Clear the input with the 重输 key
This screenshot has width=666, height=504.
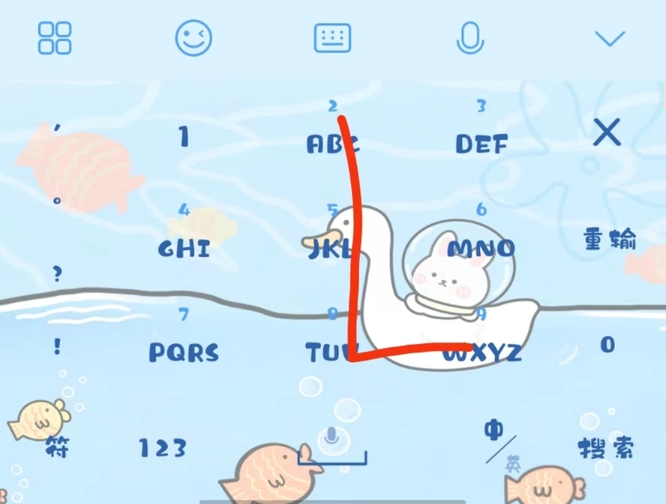tap(609, 239)
